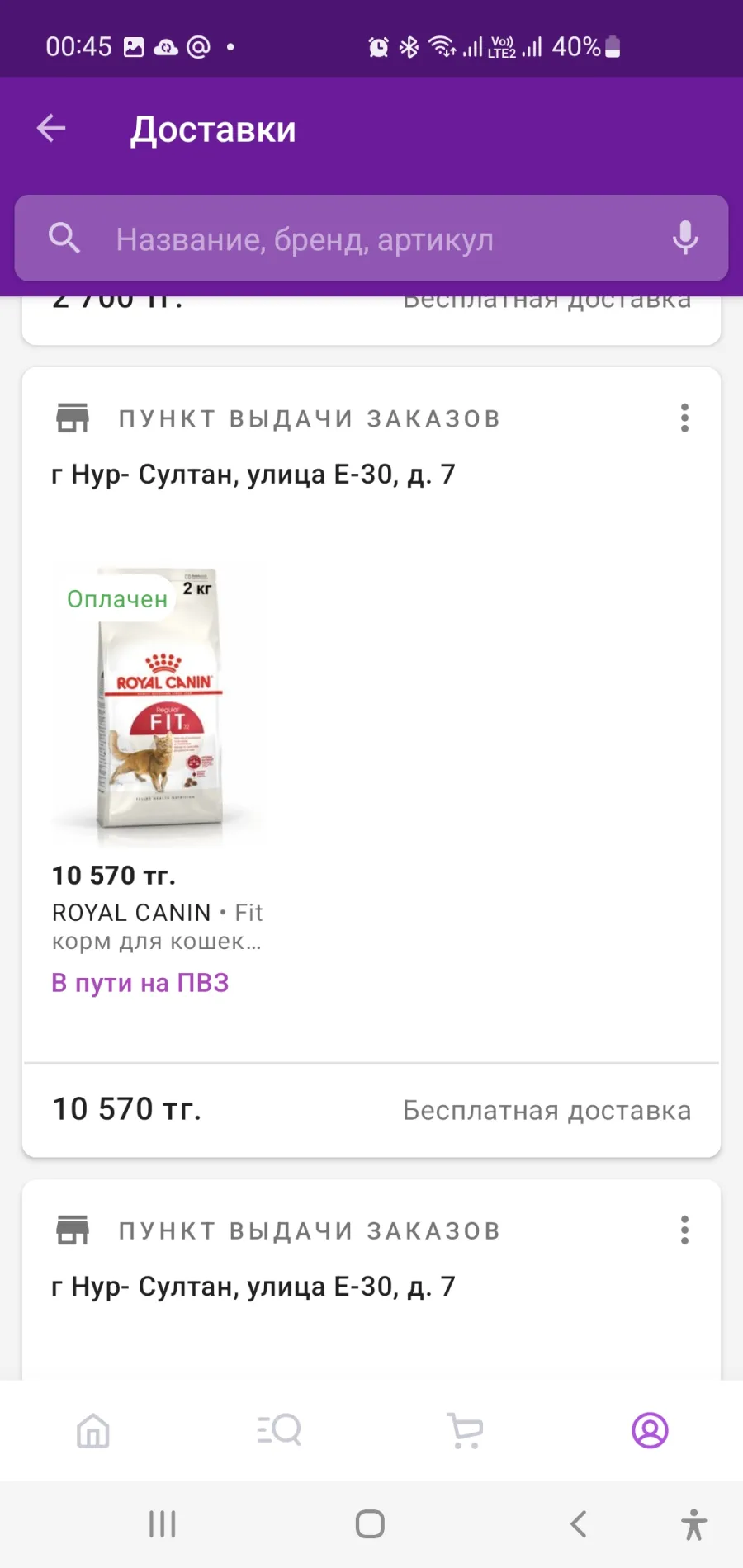
Task: Start voice search with the microphone
Action: coord(684,238)
